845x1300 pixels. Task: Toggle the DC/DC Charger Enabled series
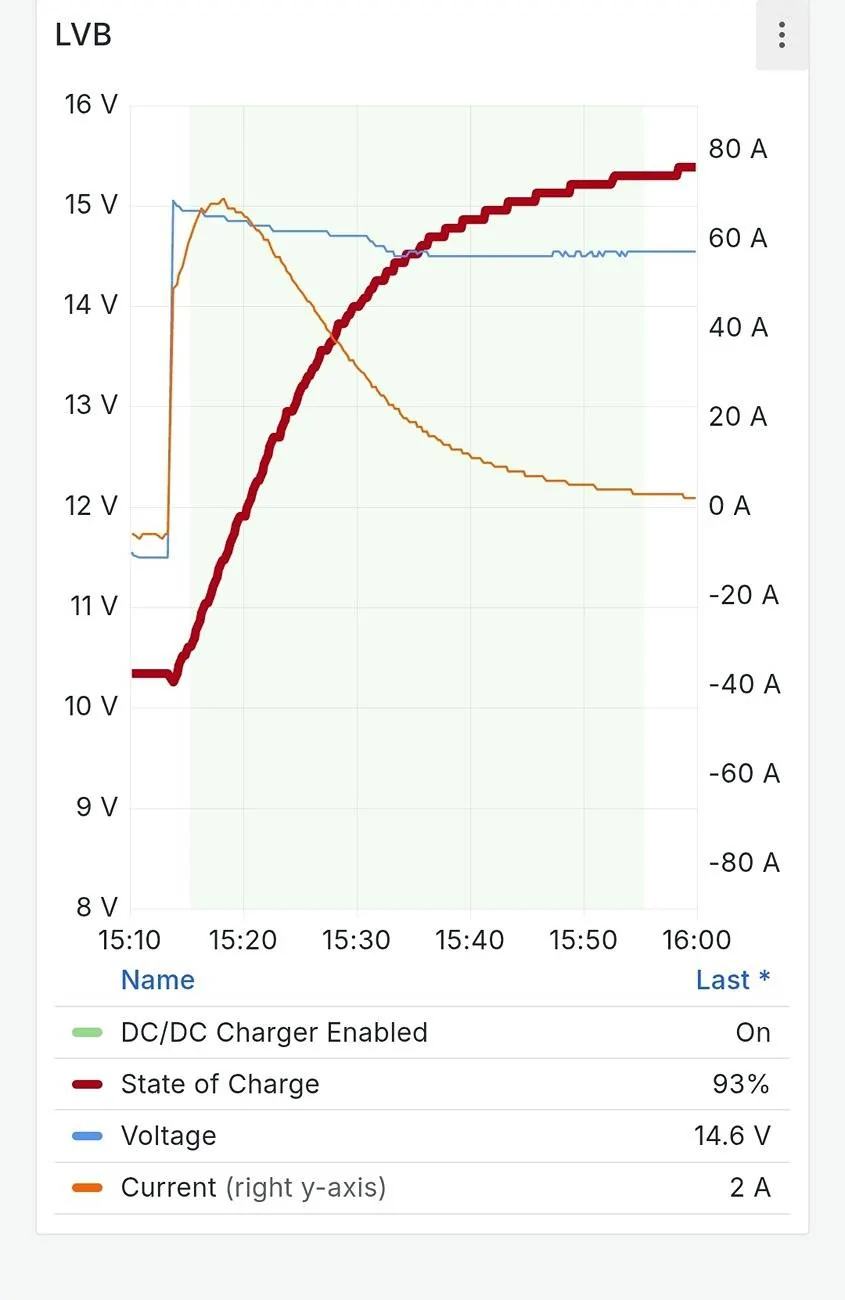point(273,1032)
